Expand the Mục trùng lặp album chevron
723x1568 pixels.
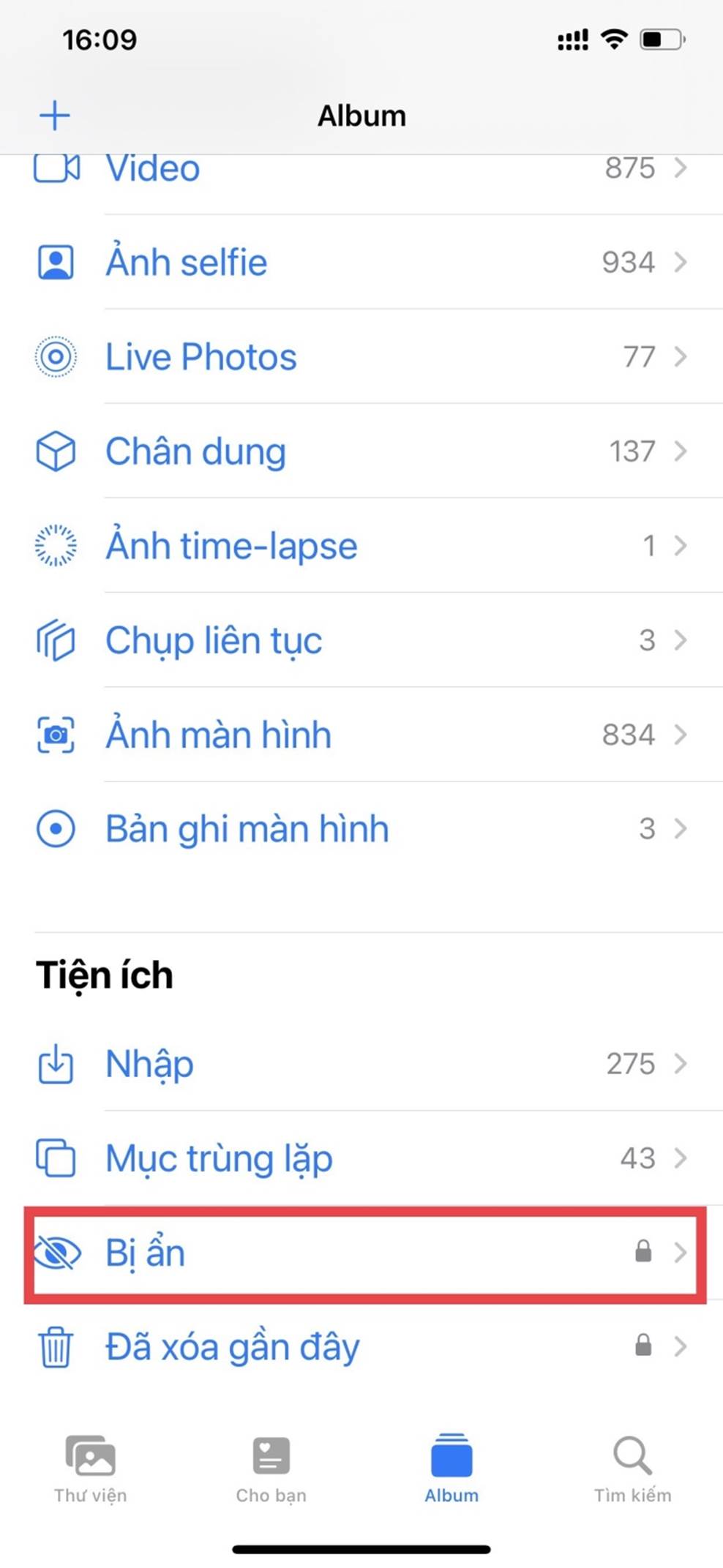681,1158
